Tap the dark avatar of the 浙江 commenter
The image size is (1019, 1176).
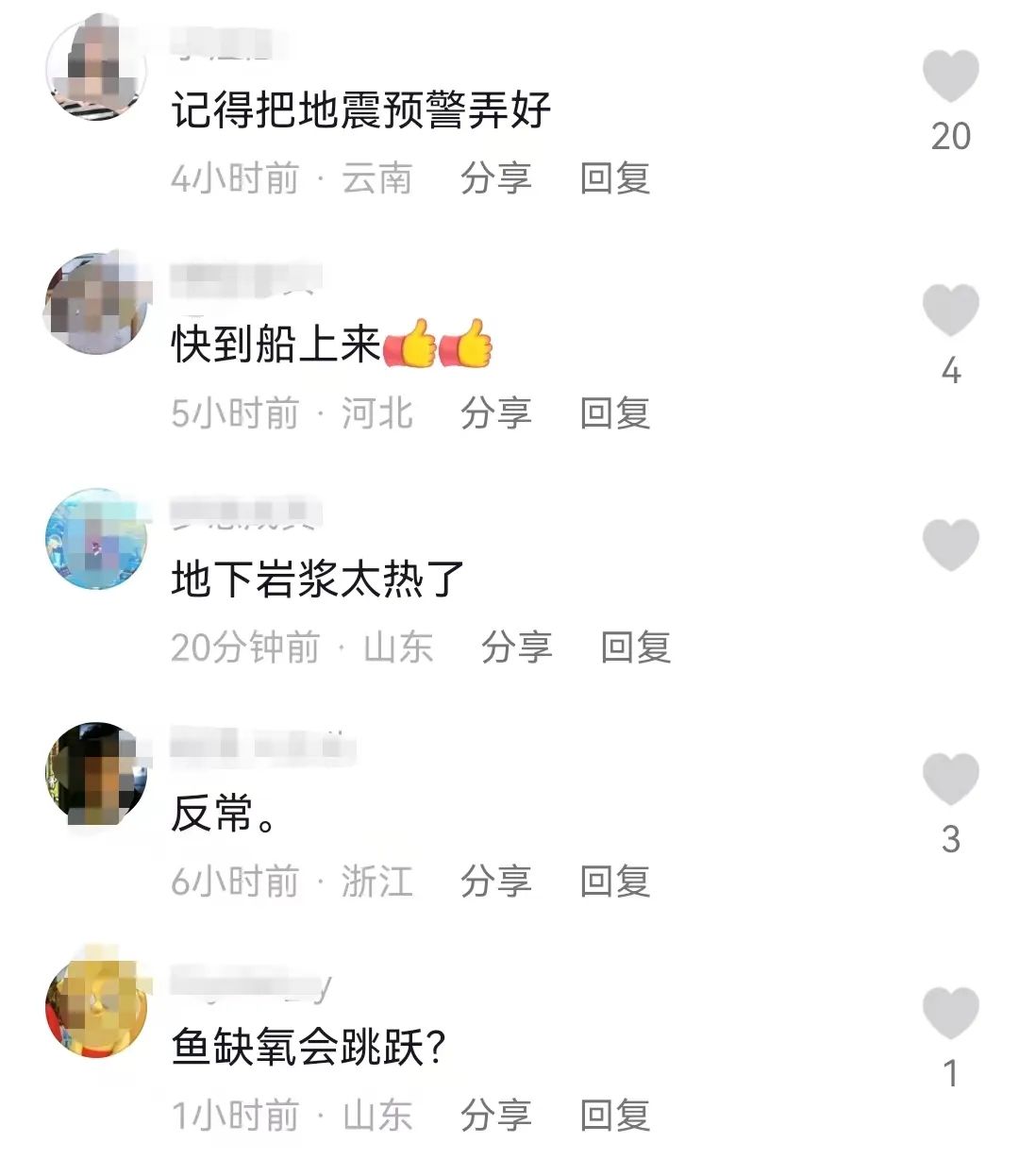[x=94, y=772]
